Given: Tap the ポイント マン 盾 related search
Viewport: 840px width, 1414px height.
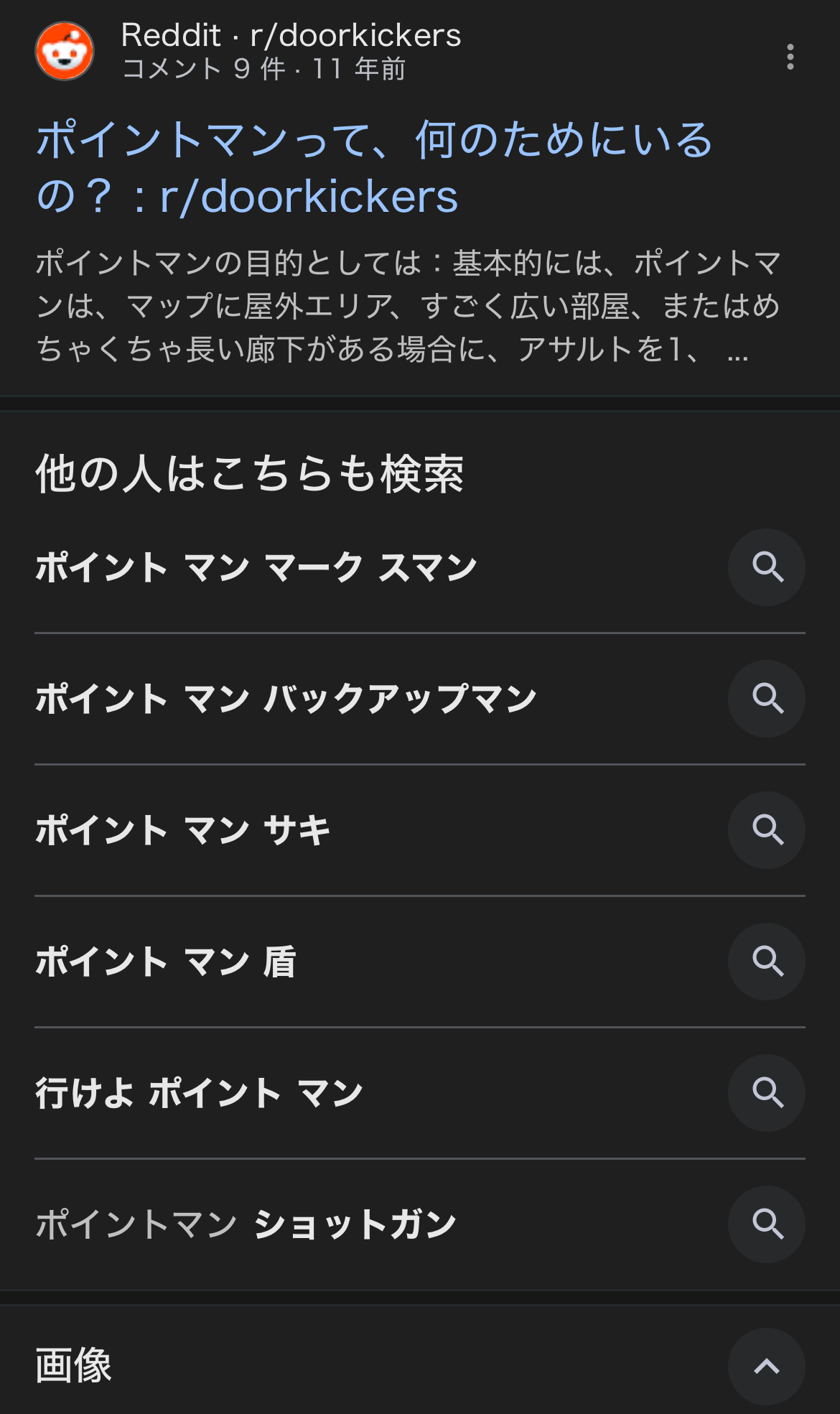Looking at the screenshot, I should pos(166,962).
